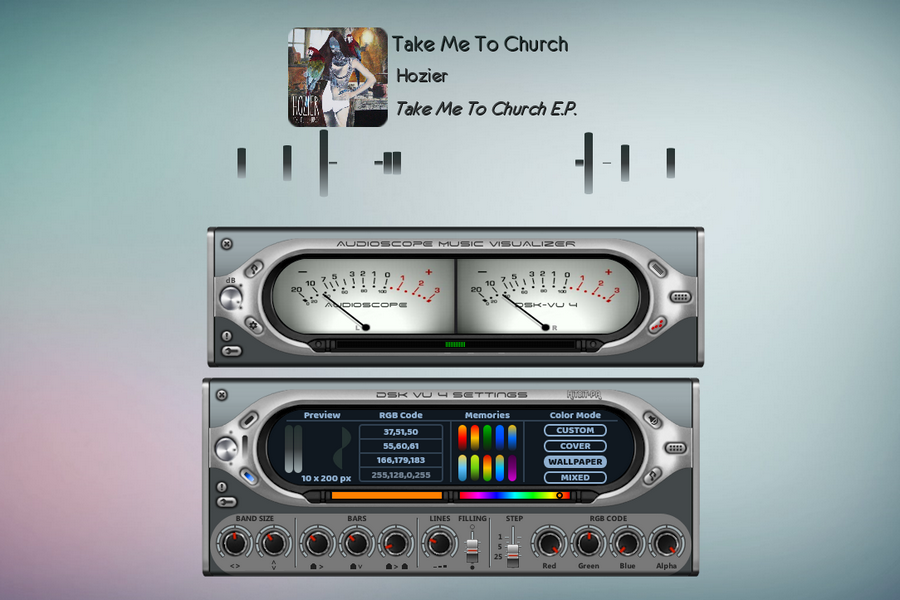900x600 pixels.
Task: Tap the Take Me To Church cover
Action: (338, 77)
